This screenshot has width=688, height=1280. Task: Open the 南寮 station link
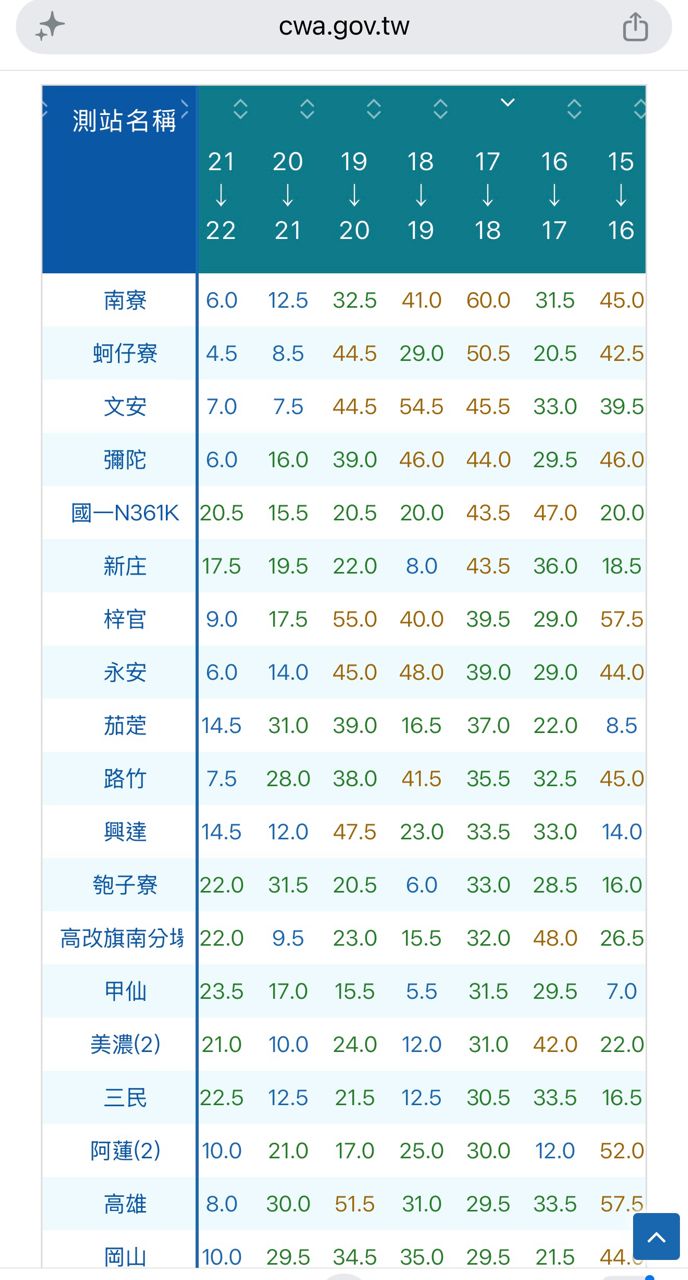click(x=125, y=300)
